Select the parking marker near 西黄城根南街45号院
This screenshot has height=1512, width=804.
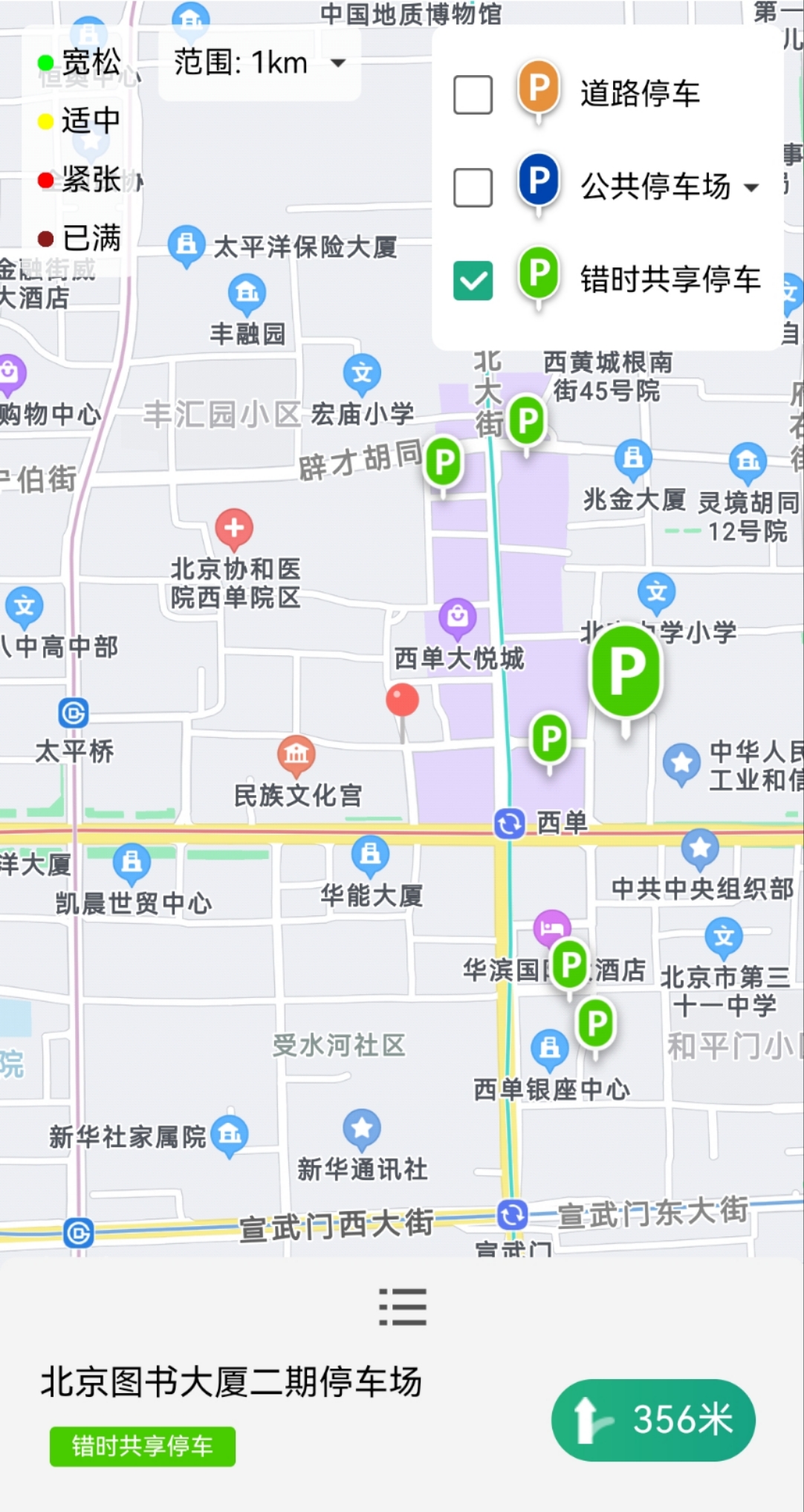[x=527, y=420]
